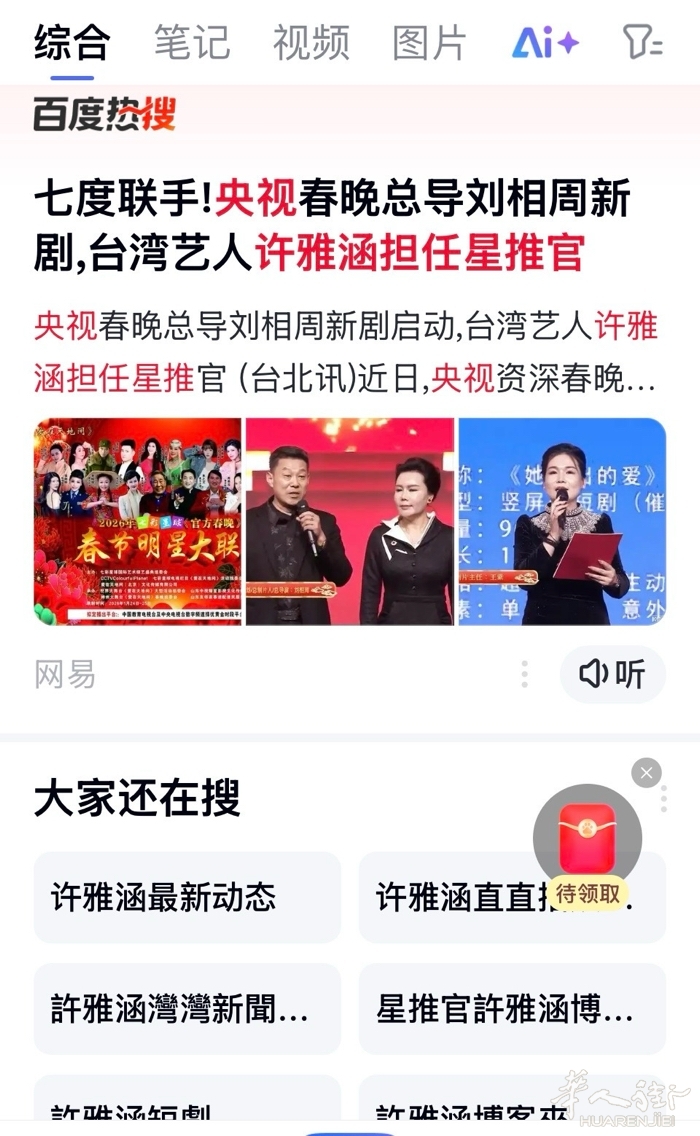The width and height of the screenshot is (700, 1136).
Task: Open the search filter options
Action: [x=642, y=43]
